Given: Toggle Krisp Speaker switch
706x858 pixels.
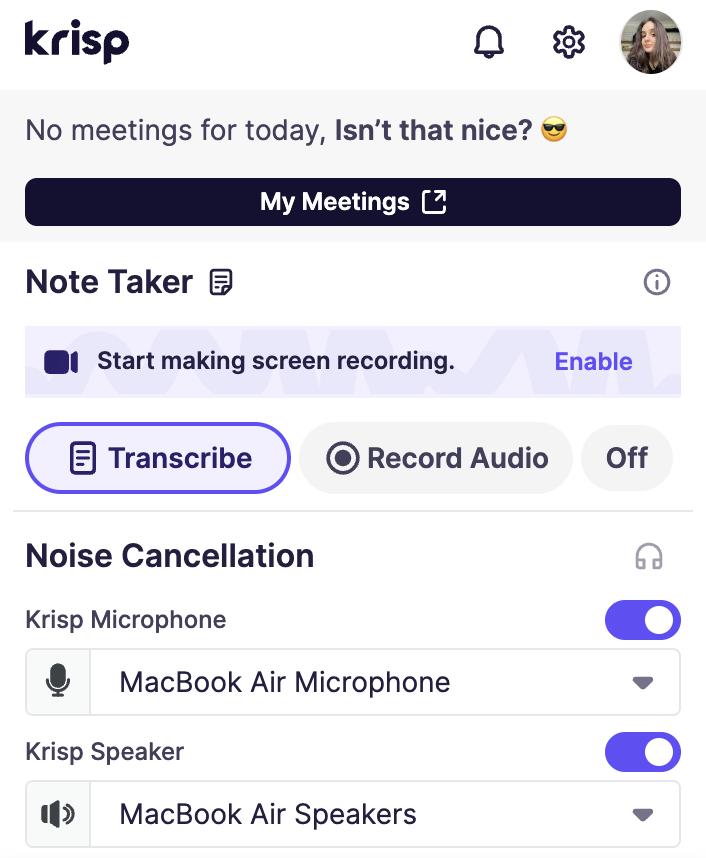Looking at the screenshot, I should pos(642,752).
